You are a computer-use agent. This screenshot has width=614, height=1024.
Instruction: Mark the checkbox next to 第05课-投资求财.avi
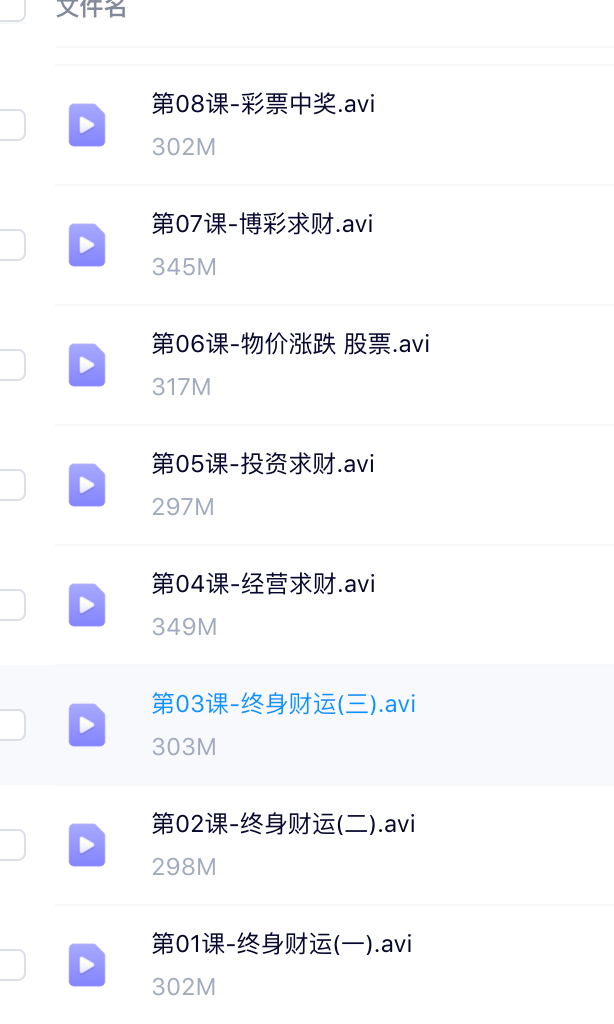pos(12,485)
